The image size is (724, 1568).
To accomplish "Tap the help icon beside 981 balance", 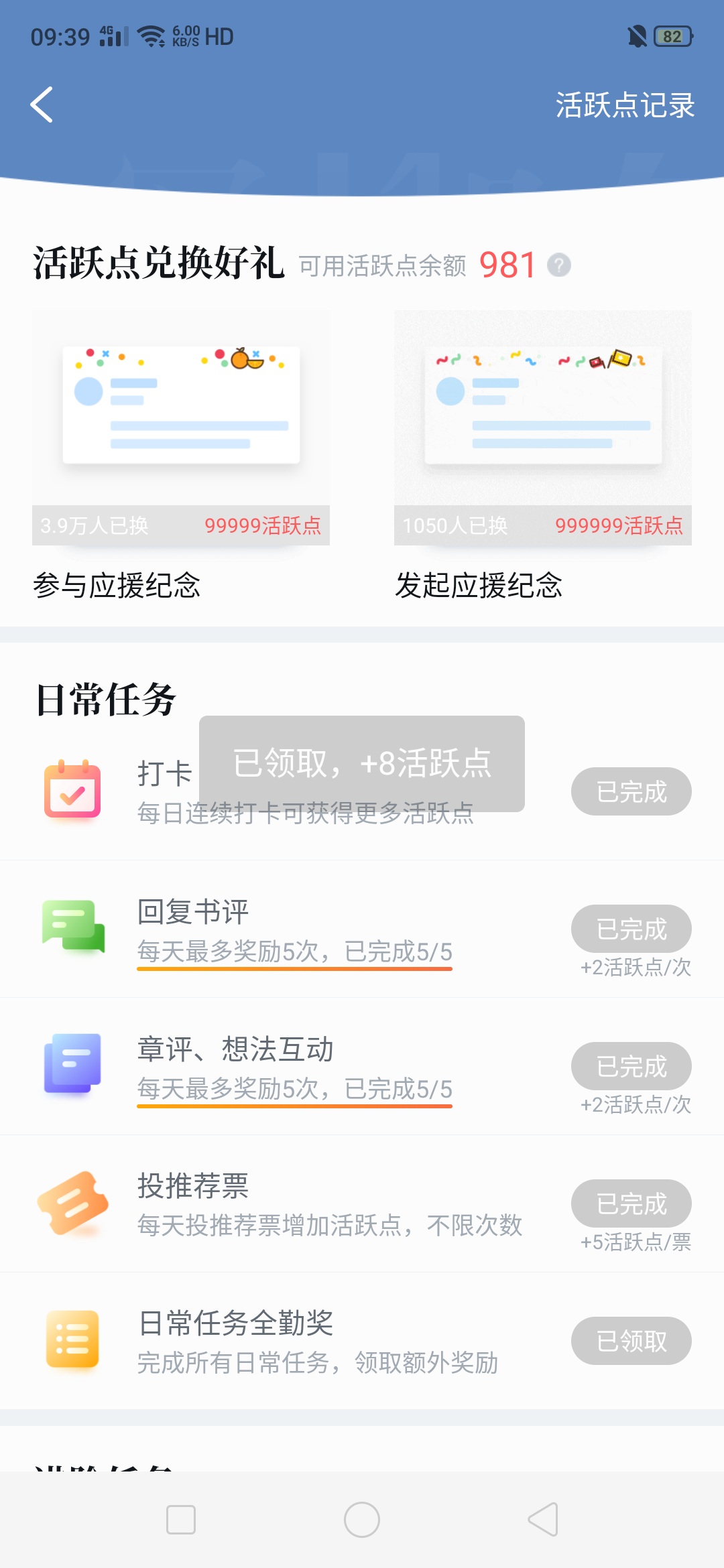I will tap(559, 265).
